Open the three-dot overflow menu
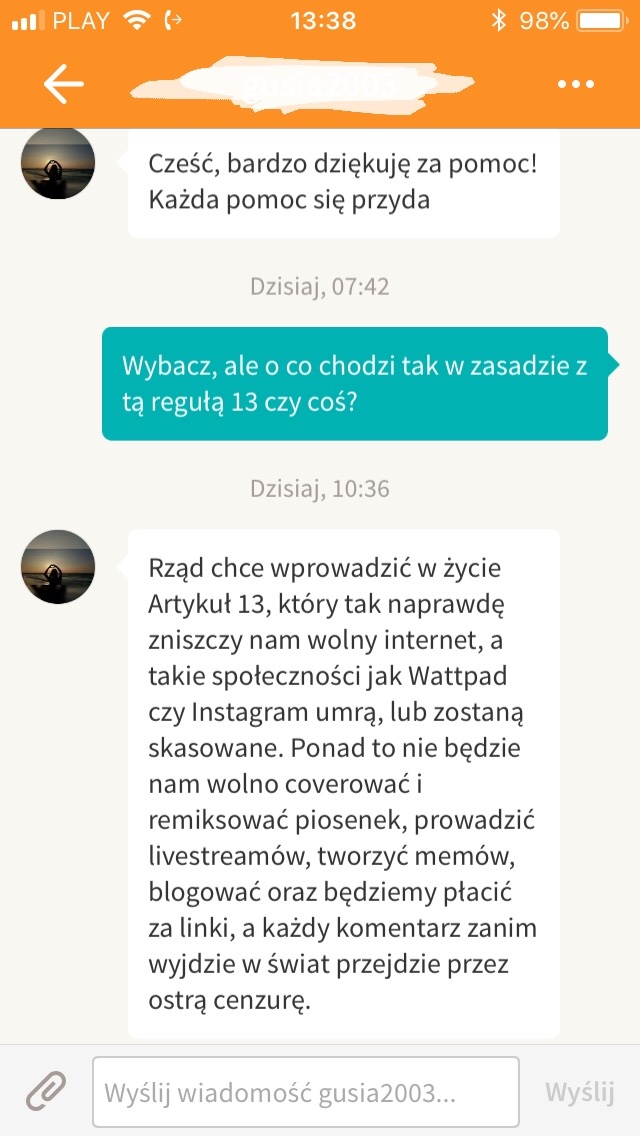 pos(576,85)
